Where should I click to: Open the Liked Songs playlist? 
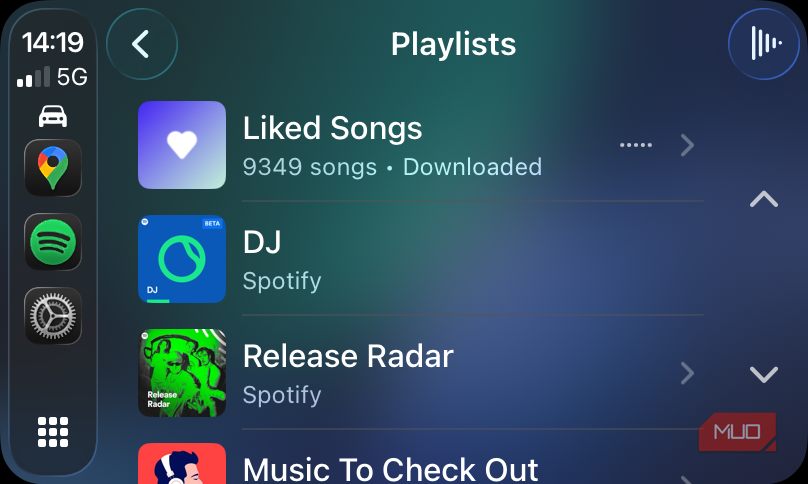pyautogui.click(x=420, y=145)
